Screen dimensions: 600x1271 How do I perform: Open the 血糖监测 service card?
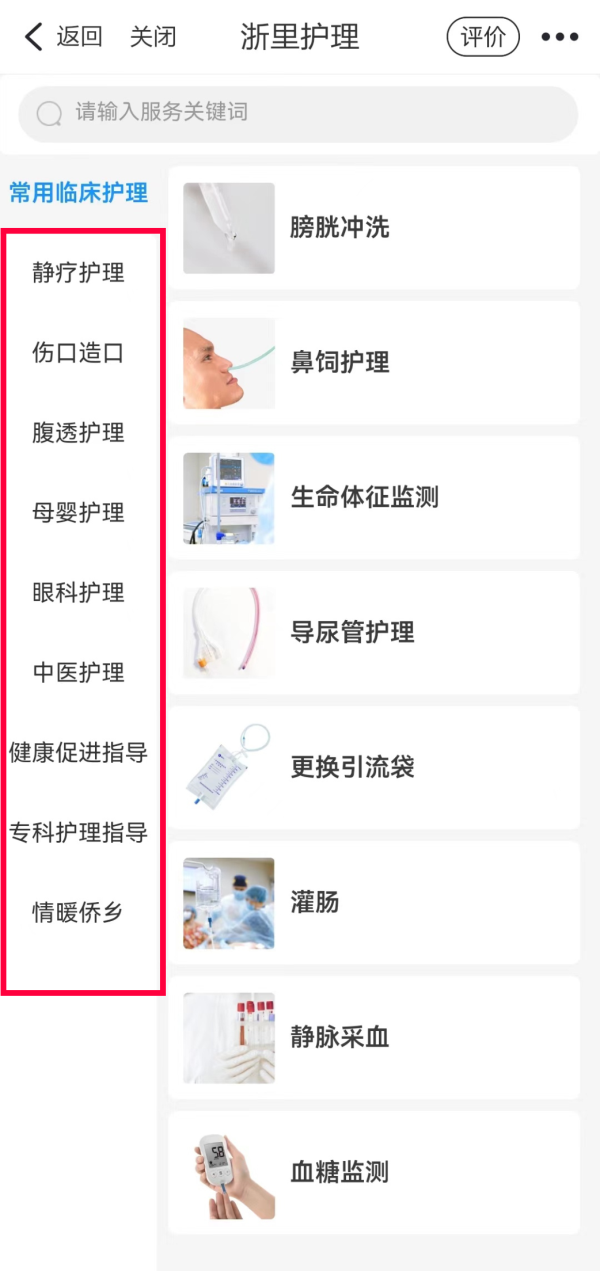(373, 1173)
